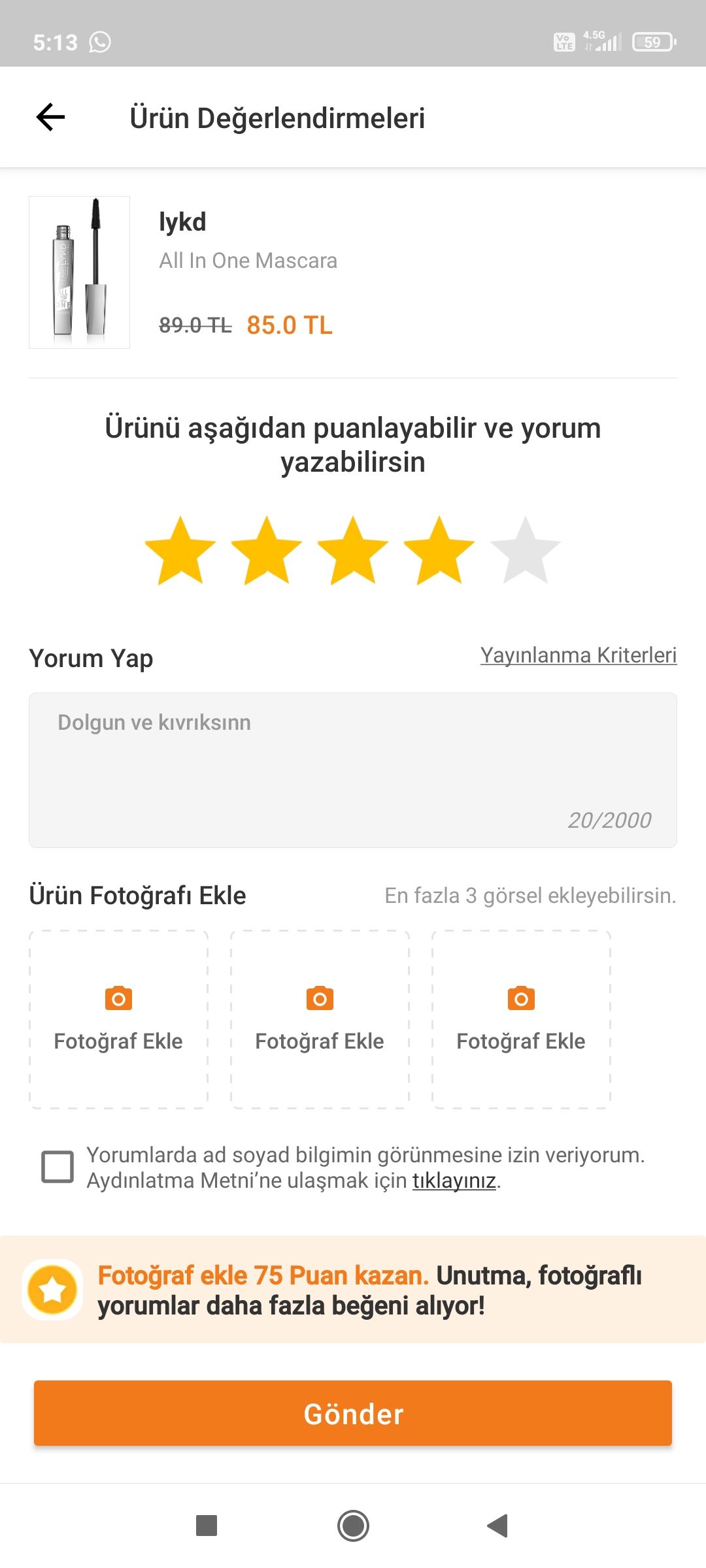Open the lykd mascara product image
This screenshot has height=1568, width=706.
click(x=79, y=272)
